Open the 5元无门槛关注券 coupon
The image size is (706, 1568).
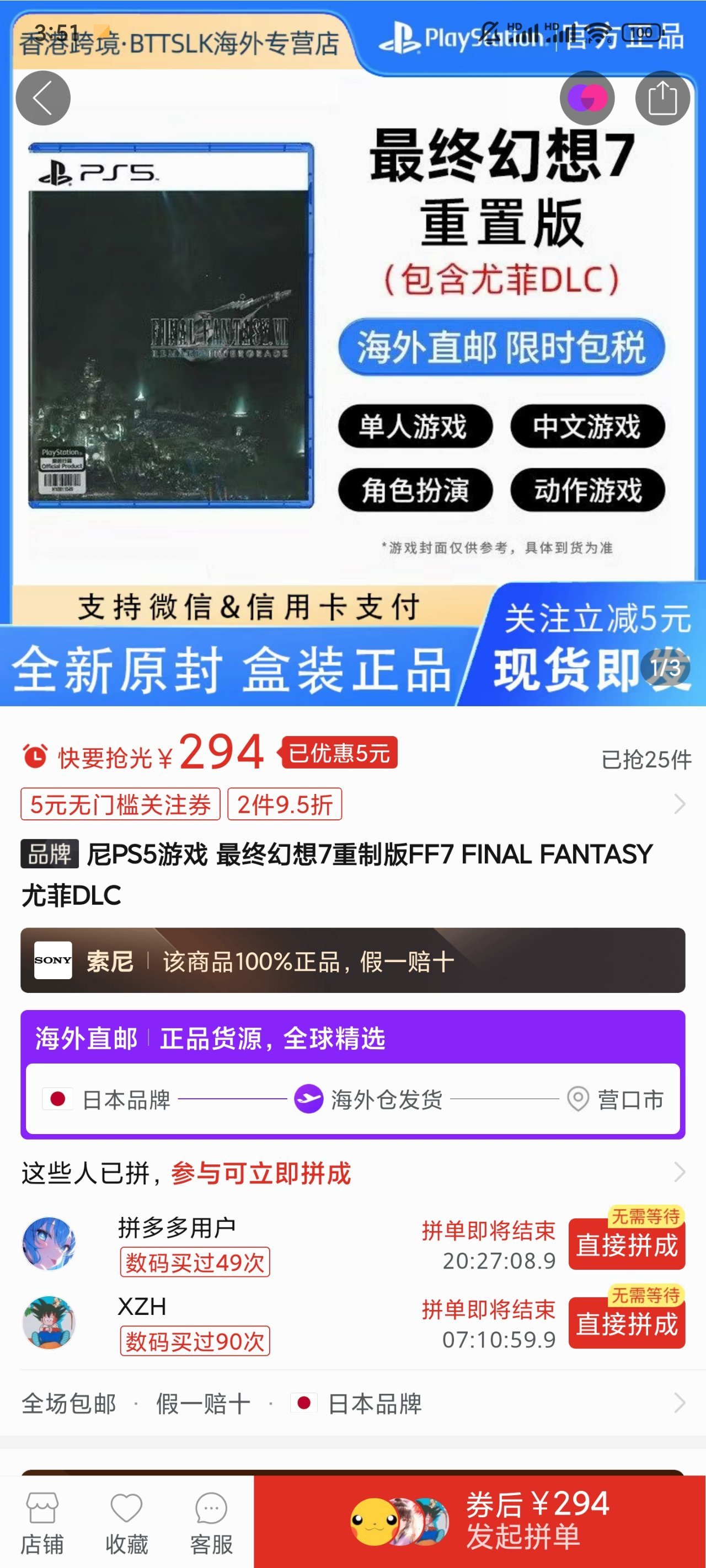(120, 804)
